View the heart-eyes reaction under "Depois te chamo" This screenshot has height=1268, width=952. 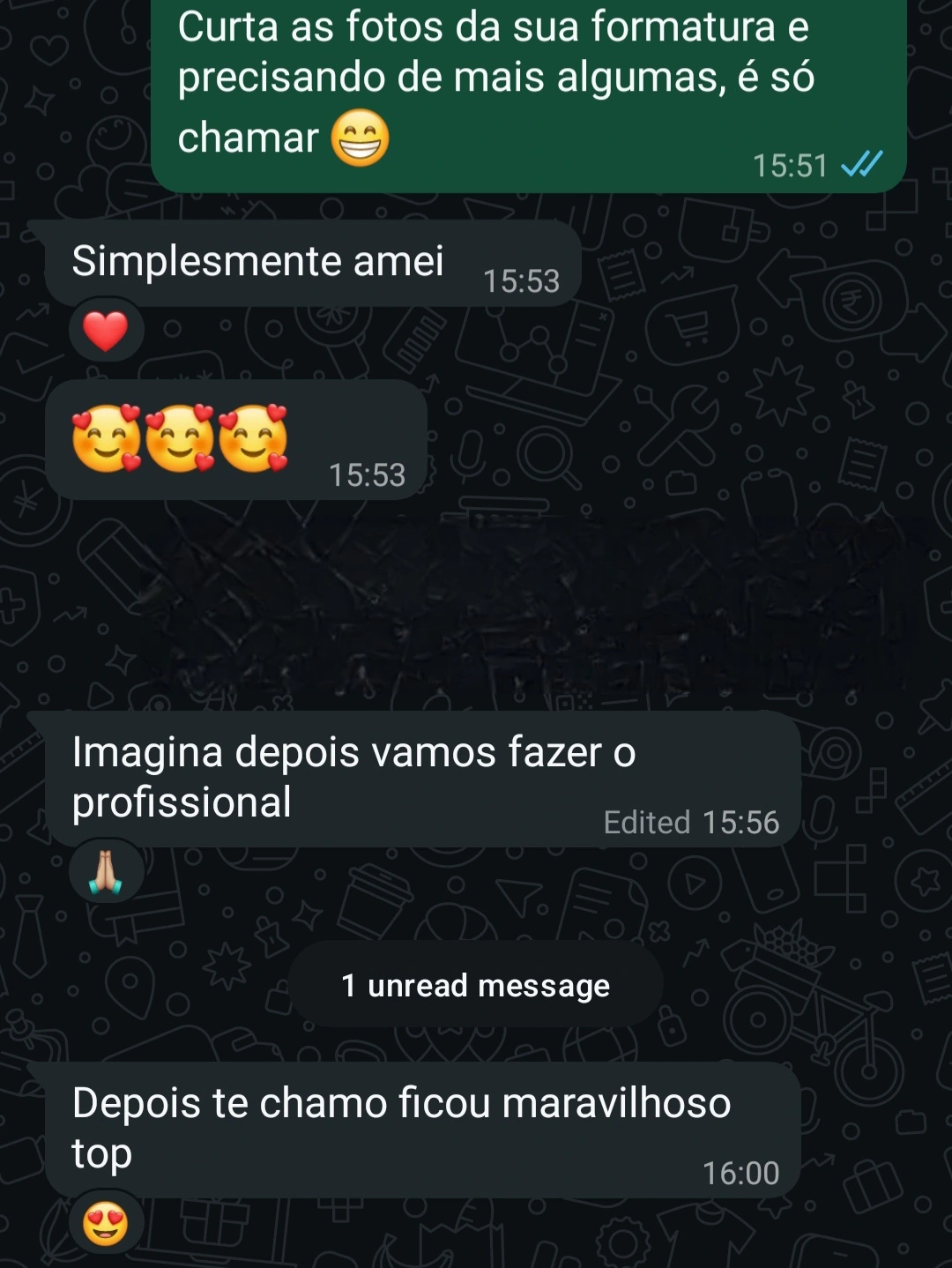click(106, 1223)
